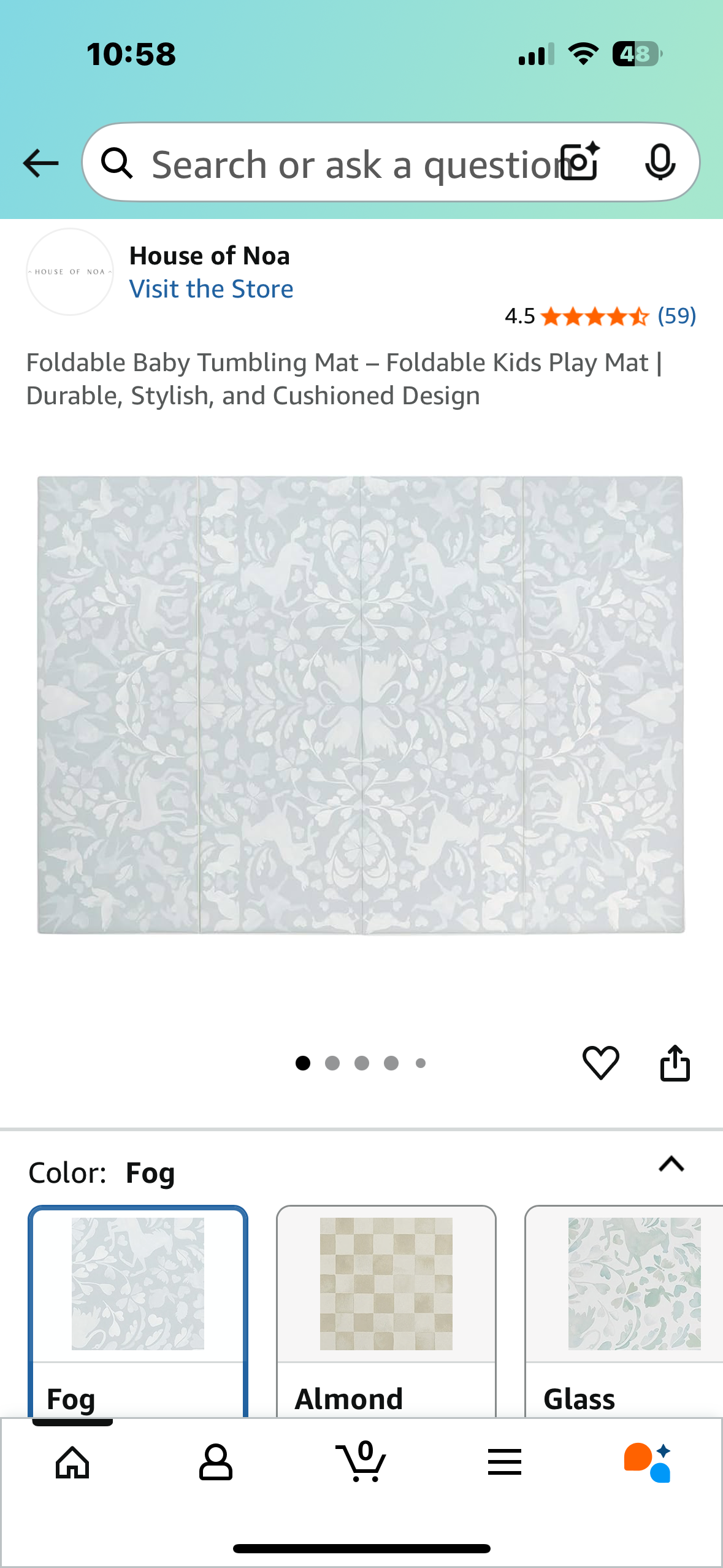The image size is (723, 1568).
Task: Open the account profile tab
Action: coord(216,1462)
